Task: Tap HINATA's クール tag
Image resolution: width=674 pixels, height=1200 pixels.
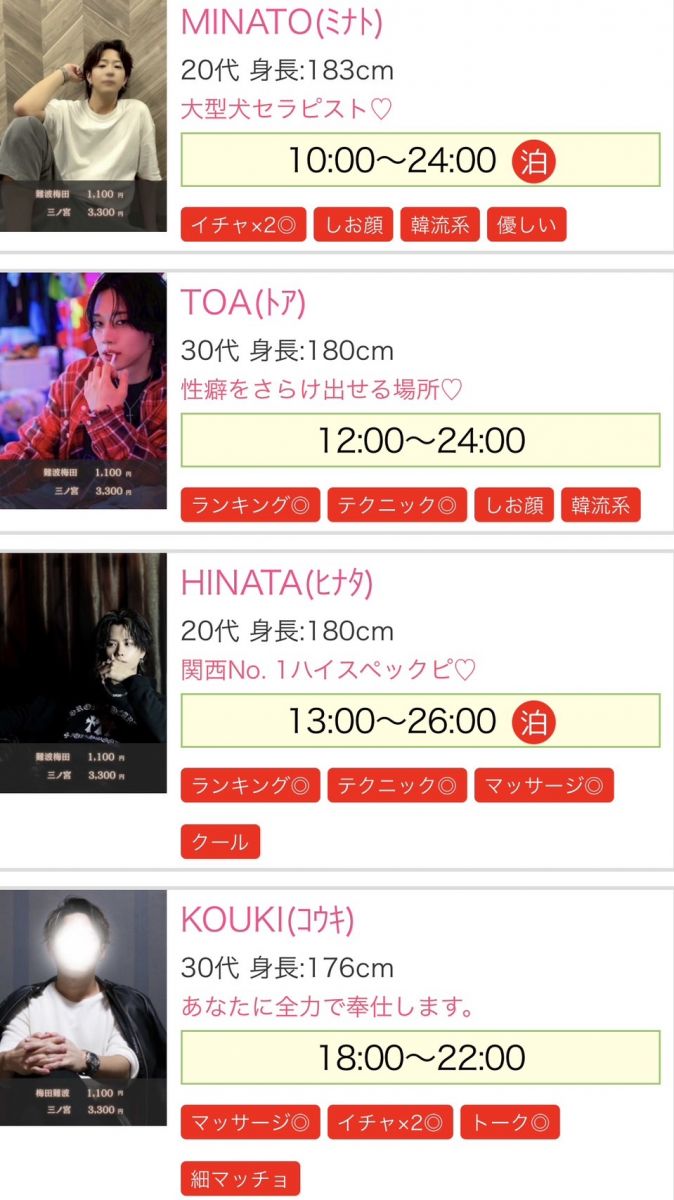Action: [x=220, y=842]
